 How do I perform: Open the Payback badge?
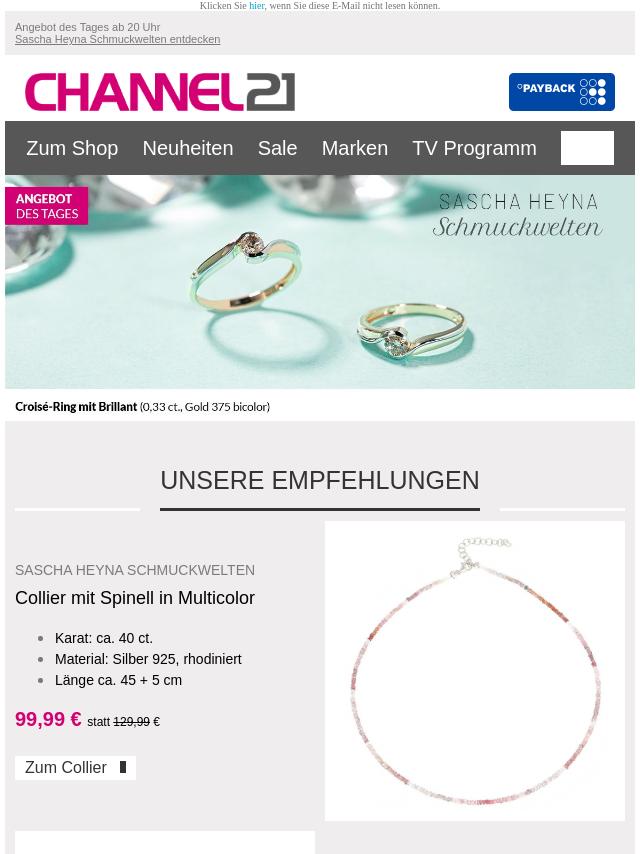pyautogui.click(x=561, y=92)
